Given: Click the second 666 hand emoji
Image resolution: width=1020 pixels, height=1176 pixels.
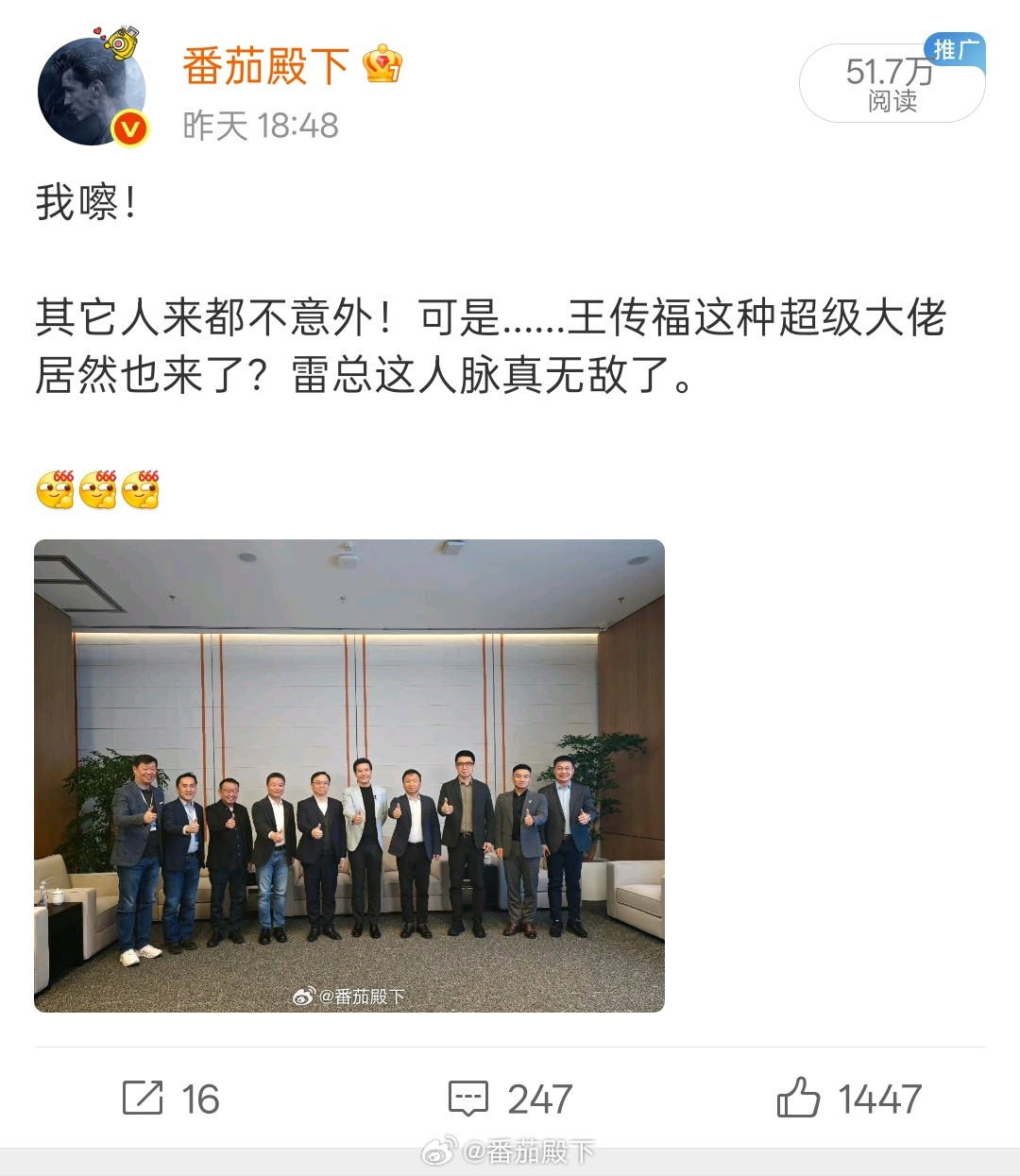Looking at the screenshot, I should (98, 488).
